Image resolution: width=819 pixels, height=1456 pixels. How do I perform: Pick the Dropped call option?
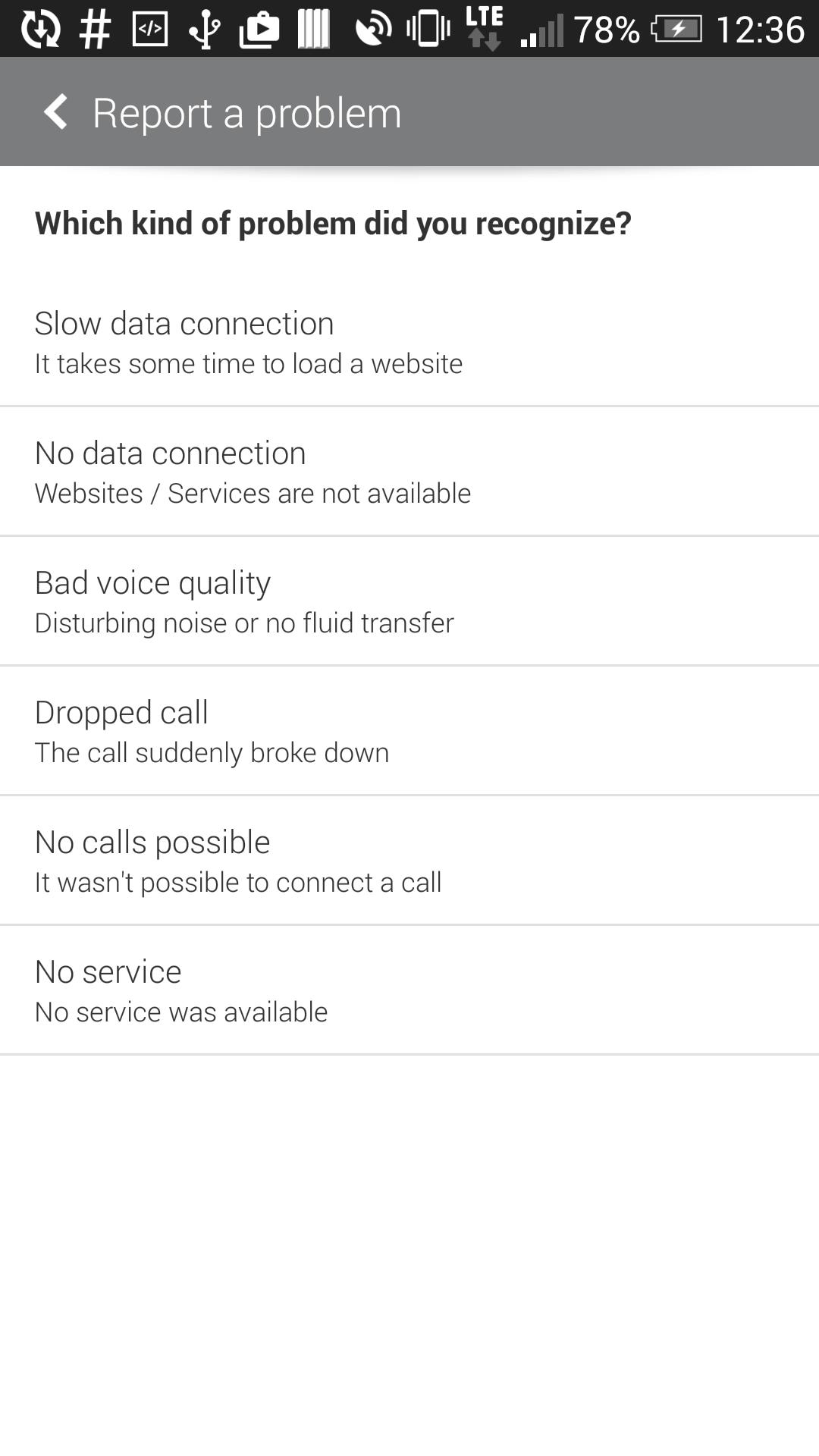pyautogui.click(x=409, y=731)
